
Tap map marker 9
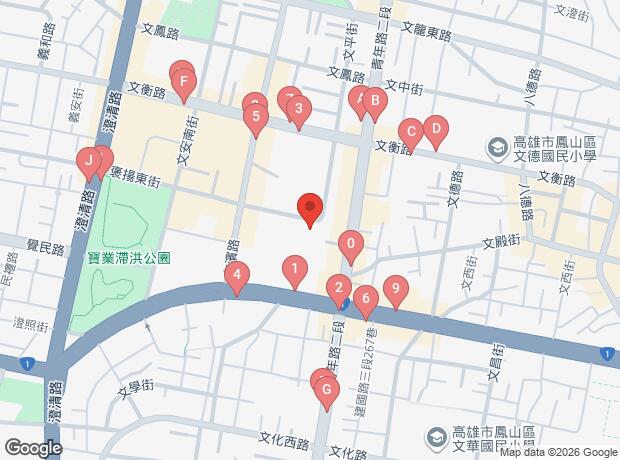pyautogui.click(x=396, y=289)
